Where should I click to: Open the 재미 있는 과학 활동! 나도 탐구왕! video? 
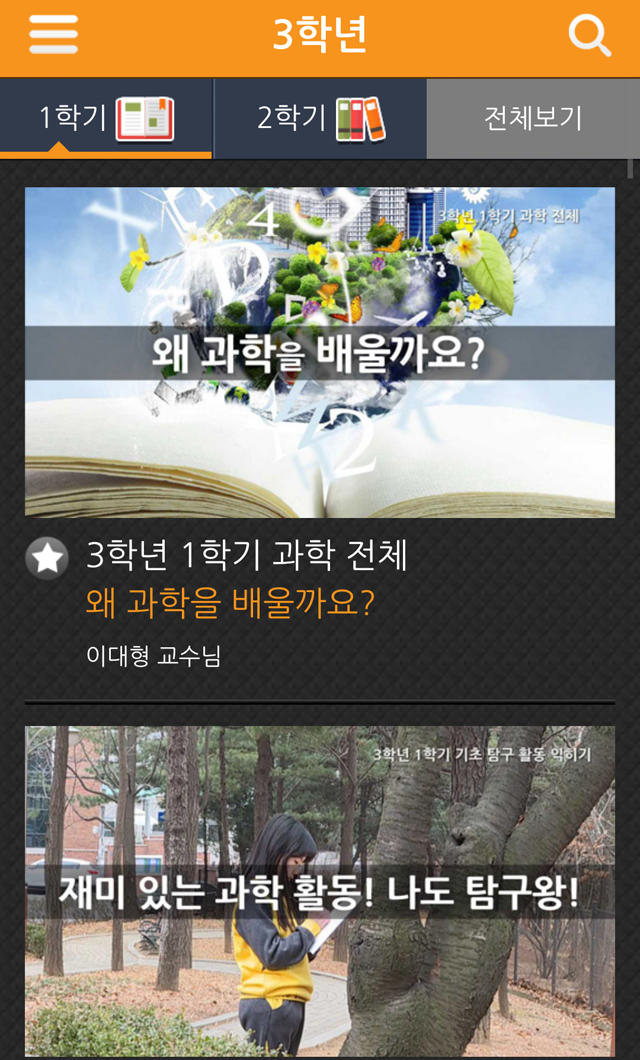pyautogui.click(x=320, y=890)
